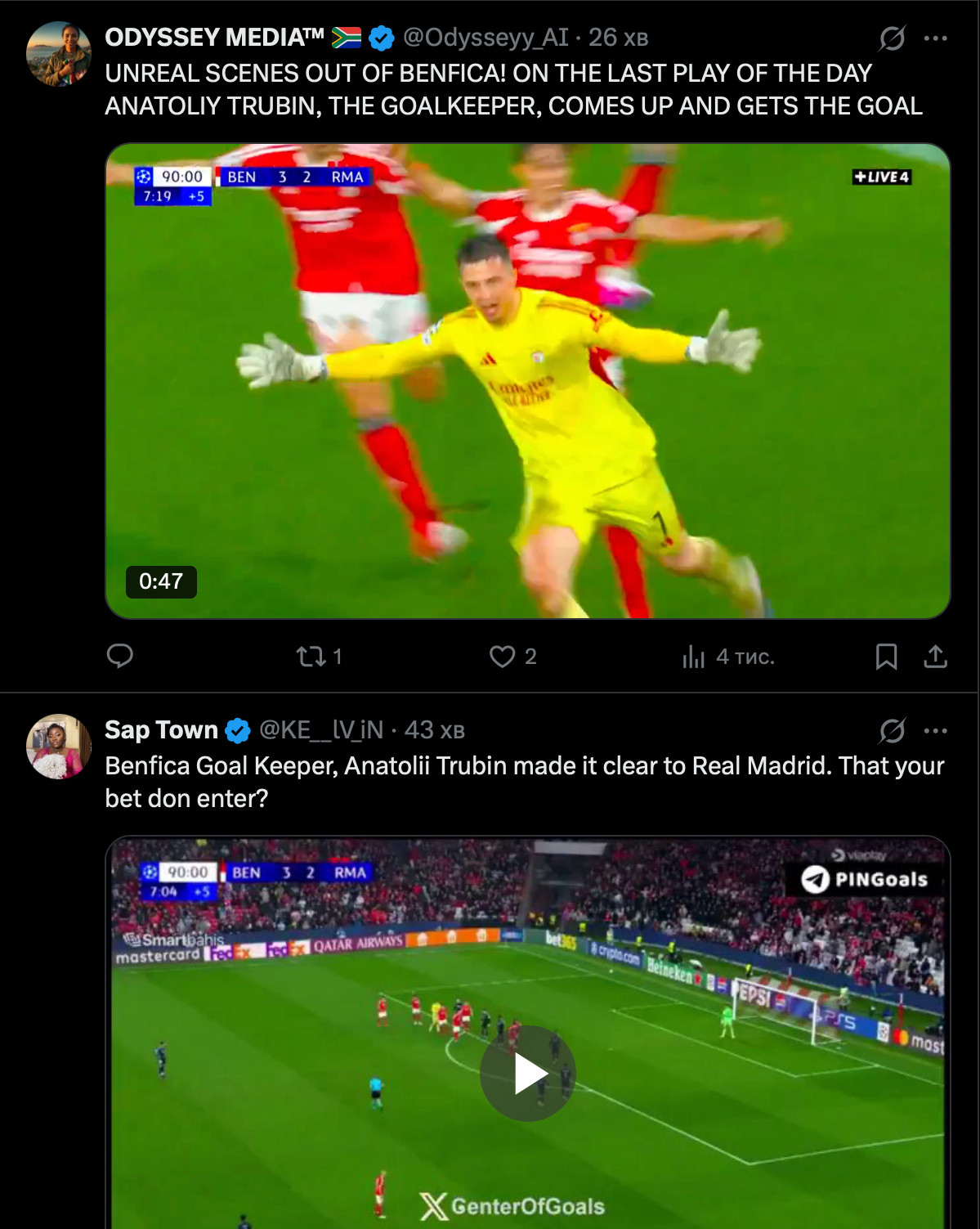Open the Grok icon on Sap Town's post
Viewport: 980px width, 1229px height.
(892, 730)
